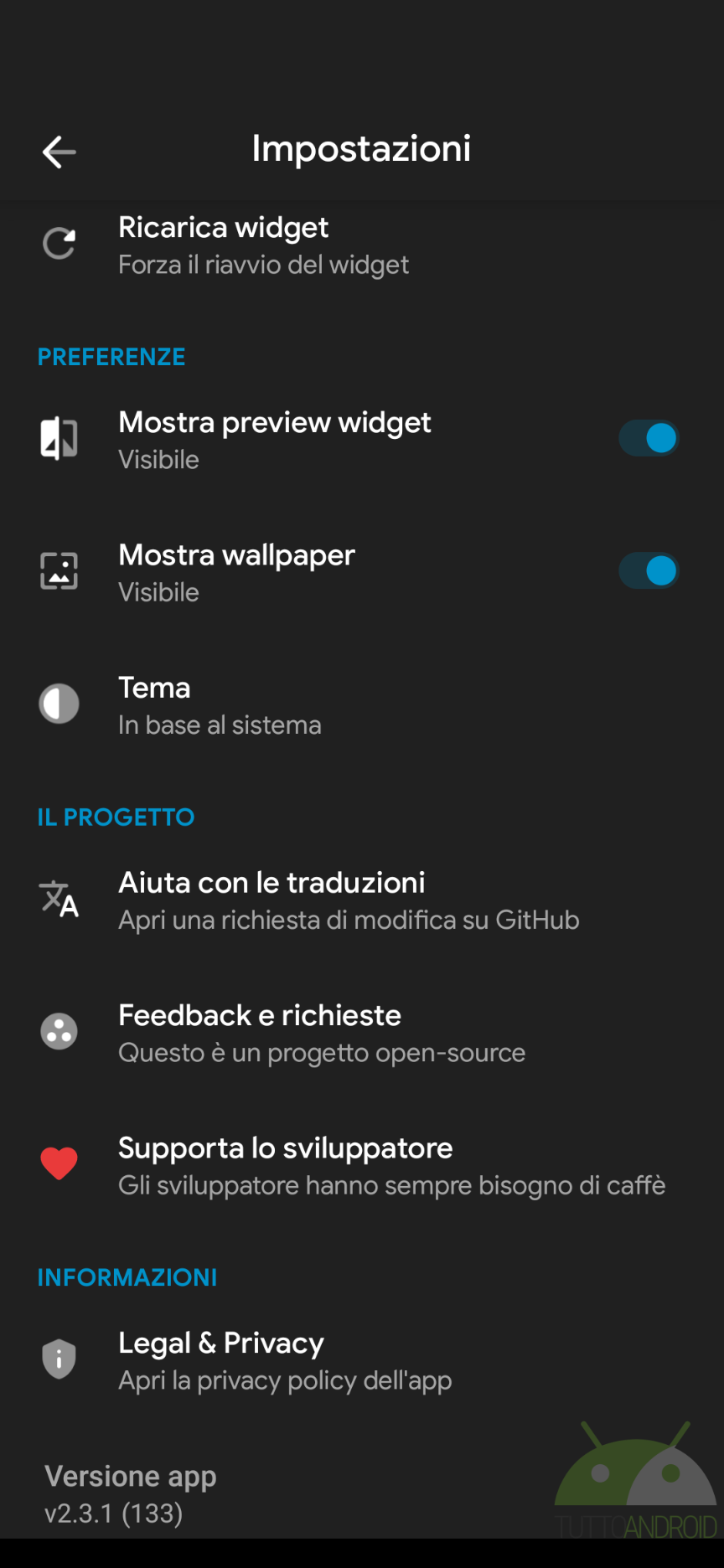
Task: Turn off the Mostra wallpaper switch
Action: (649, 571)
